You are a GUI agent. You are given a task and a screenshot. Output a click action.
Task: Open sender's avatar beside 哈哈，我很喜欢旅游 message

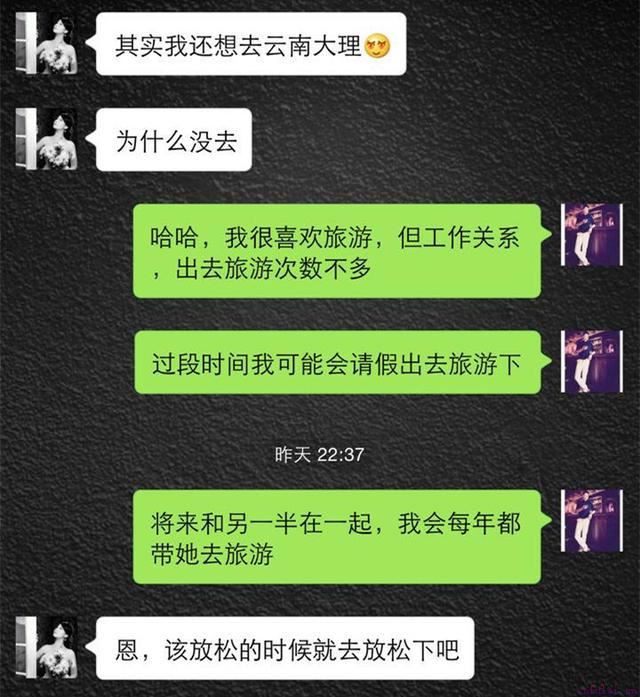click(x=591, y=235)
